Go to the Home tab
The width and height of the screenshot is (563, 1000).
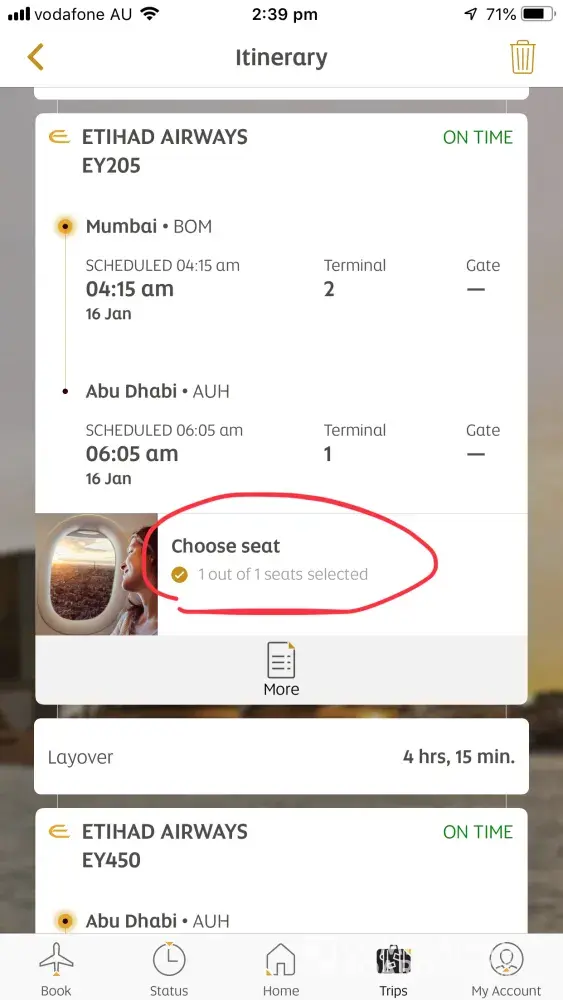pyautogui.click(x=281, y=969)
